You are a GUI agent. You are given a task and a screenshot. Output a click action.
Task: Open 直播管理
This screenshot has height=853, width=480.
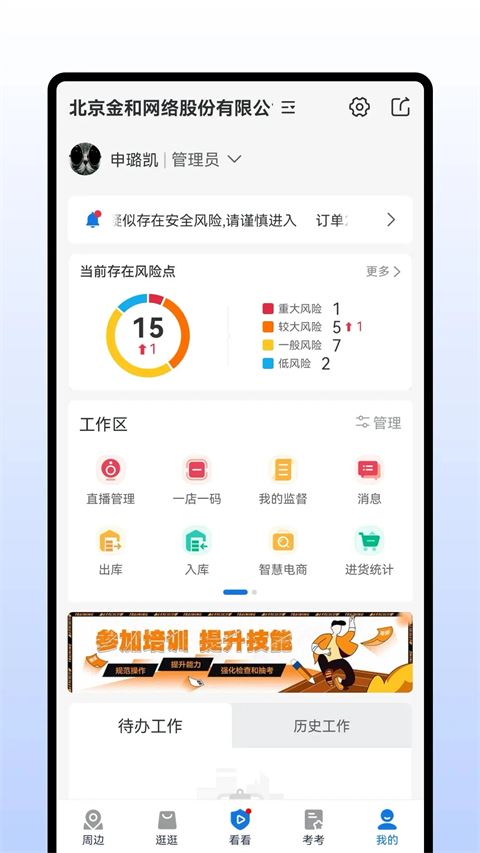110,480
